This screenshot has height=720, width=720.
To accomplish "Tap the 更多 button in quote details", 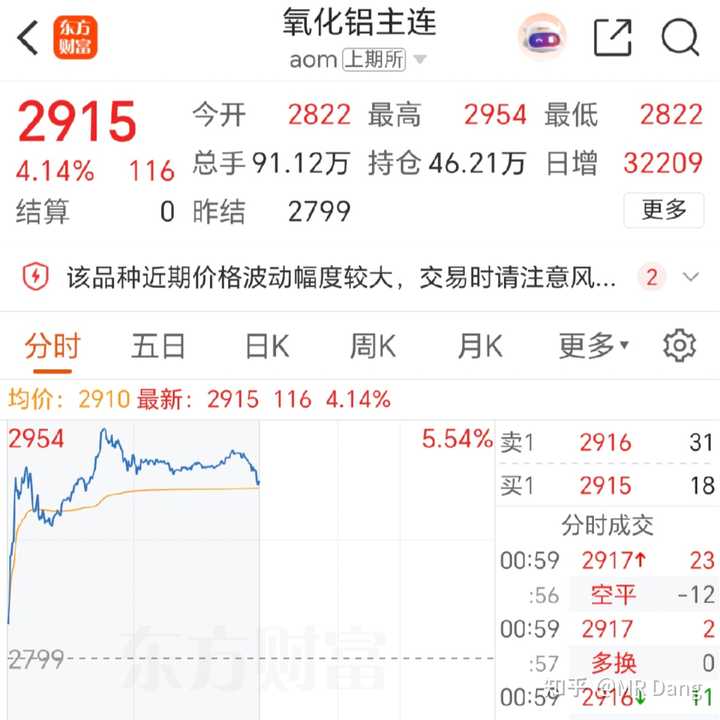I will click(664, 210).
